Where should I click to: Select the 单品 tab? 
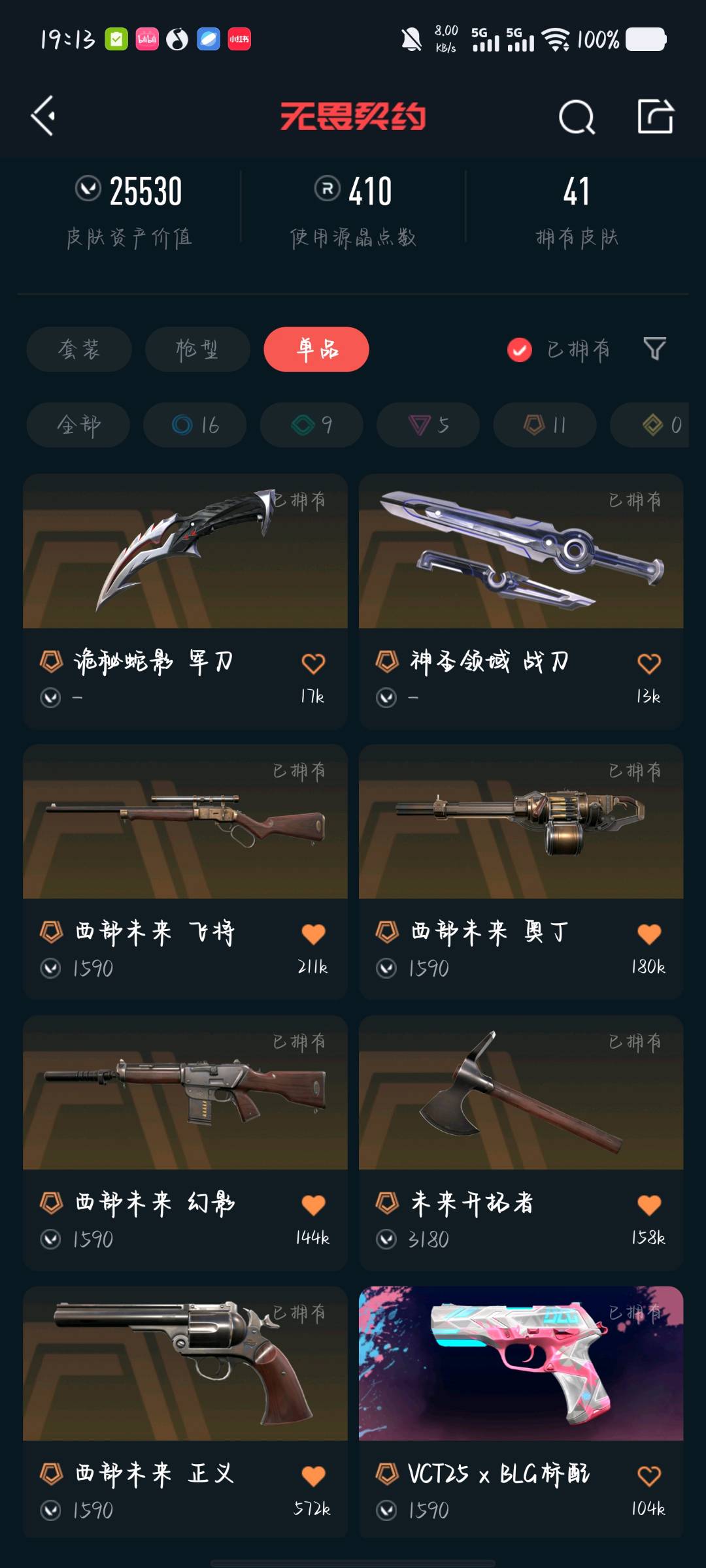[x=316, y=349]
